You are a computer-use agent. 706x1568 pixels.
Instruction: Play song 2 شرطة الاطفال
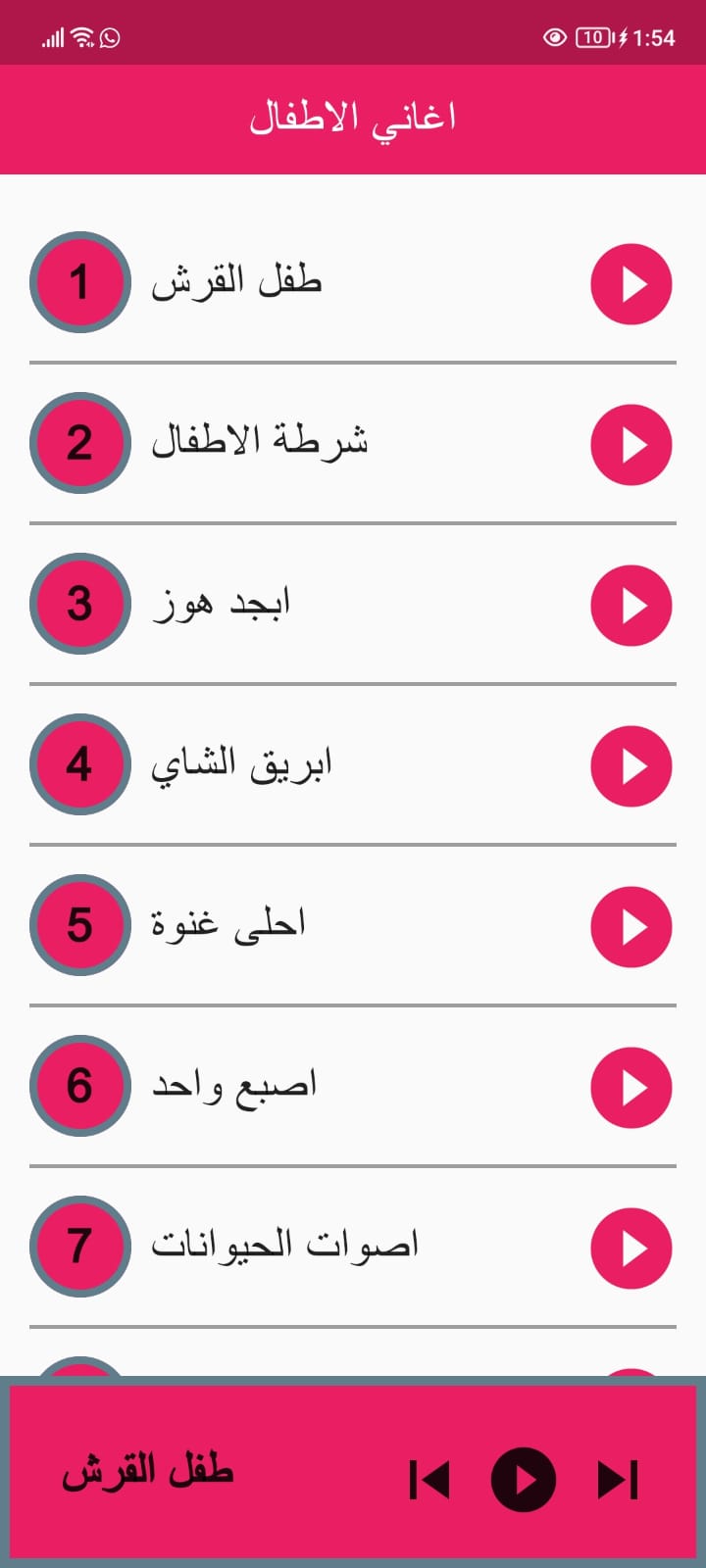click(x=631, y=444)
